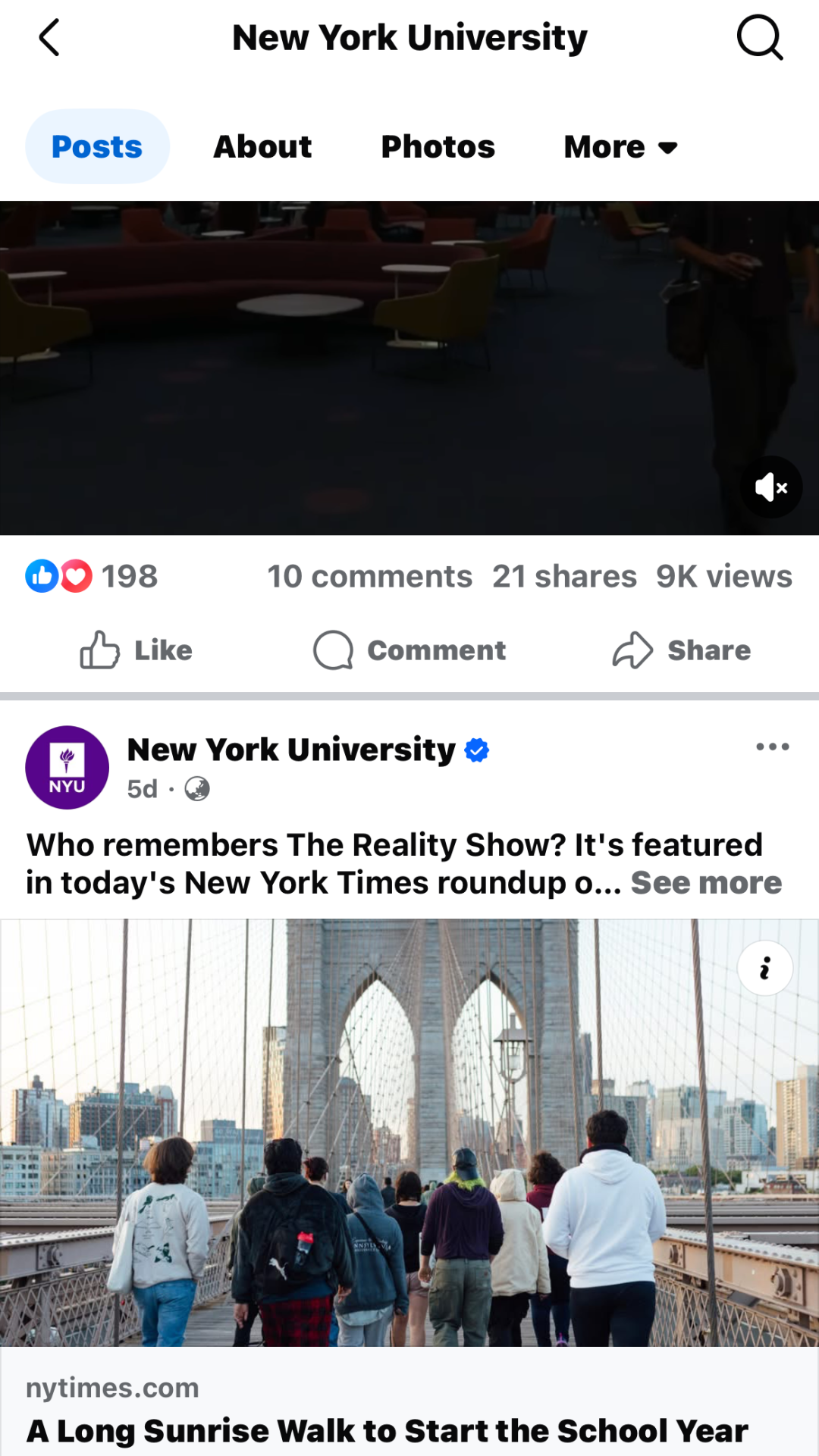View the 21 shares list
The width and height of the screenshot is (819, 1456).
coord(564,577)
